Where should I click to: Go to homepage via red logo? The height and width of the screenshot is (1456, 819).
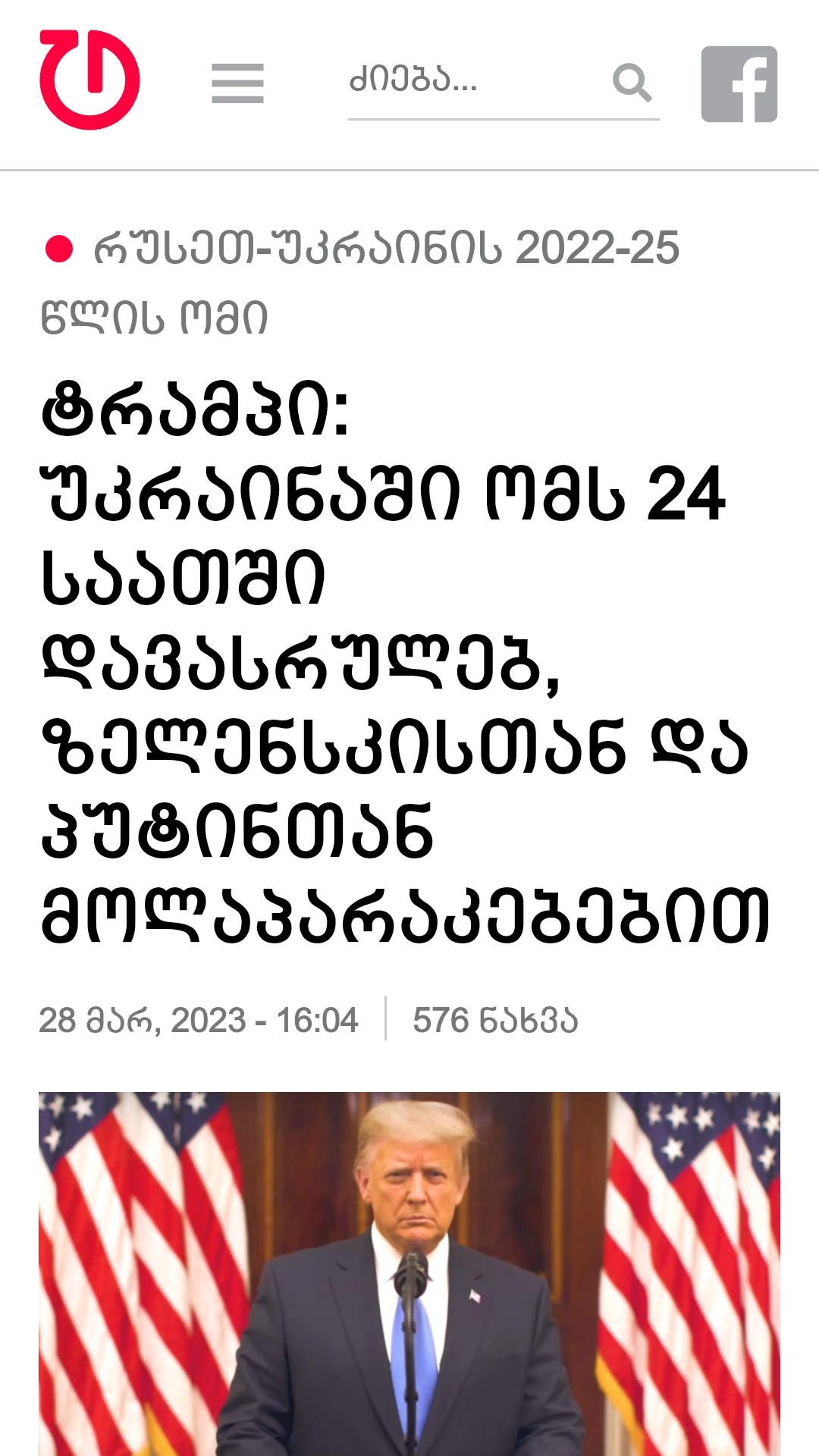coord(89,80)
